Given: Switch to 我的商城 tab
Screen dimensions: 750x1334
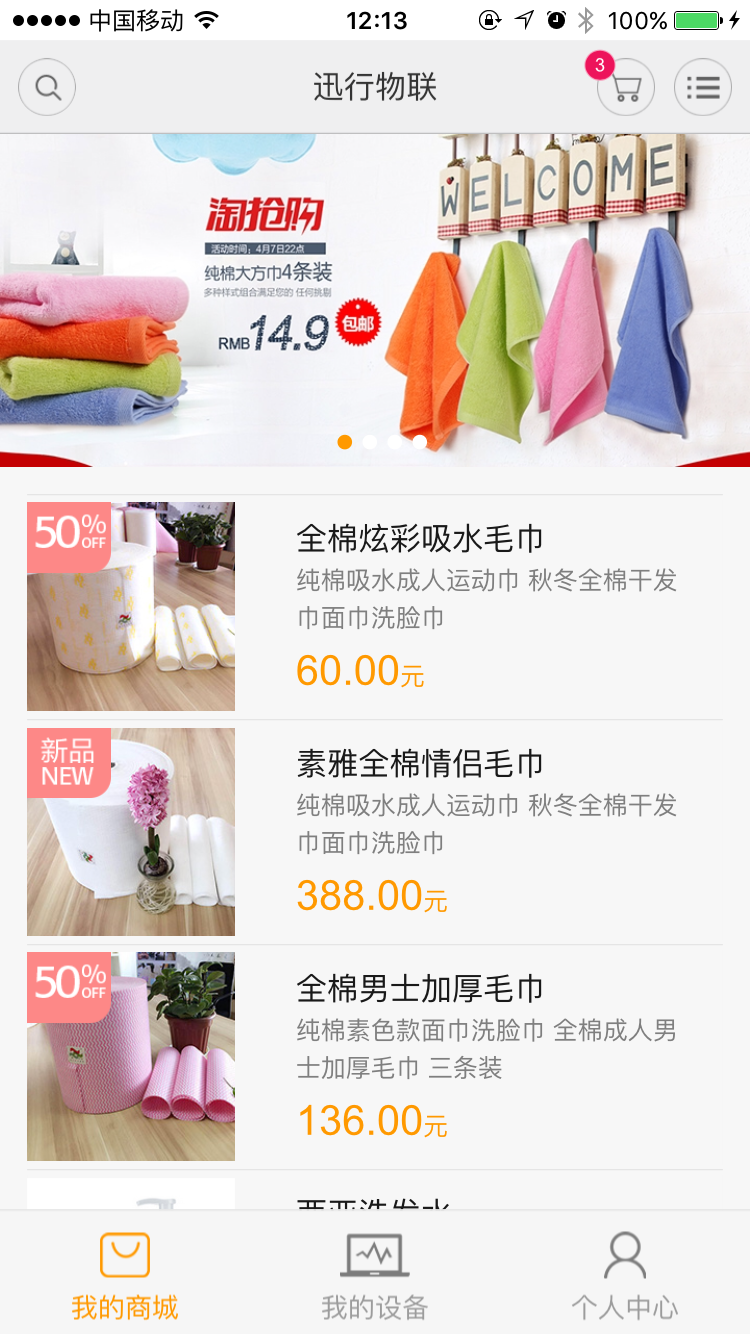Looking at the screenshot, I should pyautogui.click(x=125, y=1274).
